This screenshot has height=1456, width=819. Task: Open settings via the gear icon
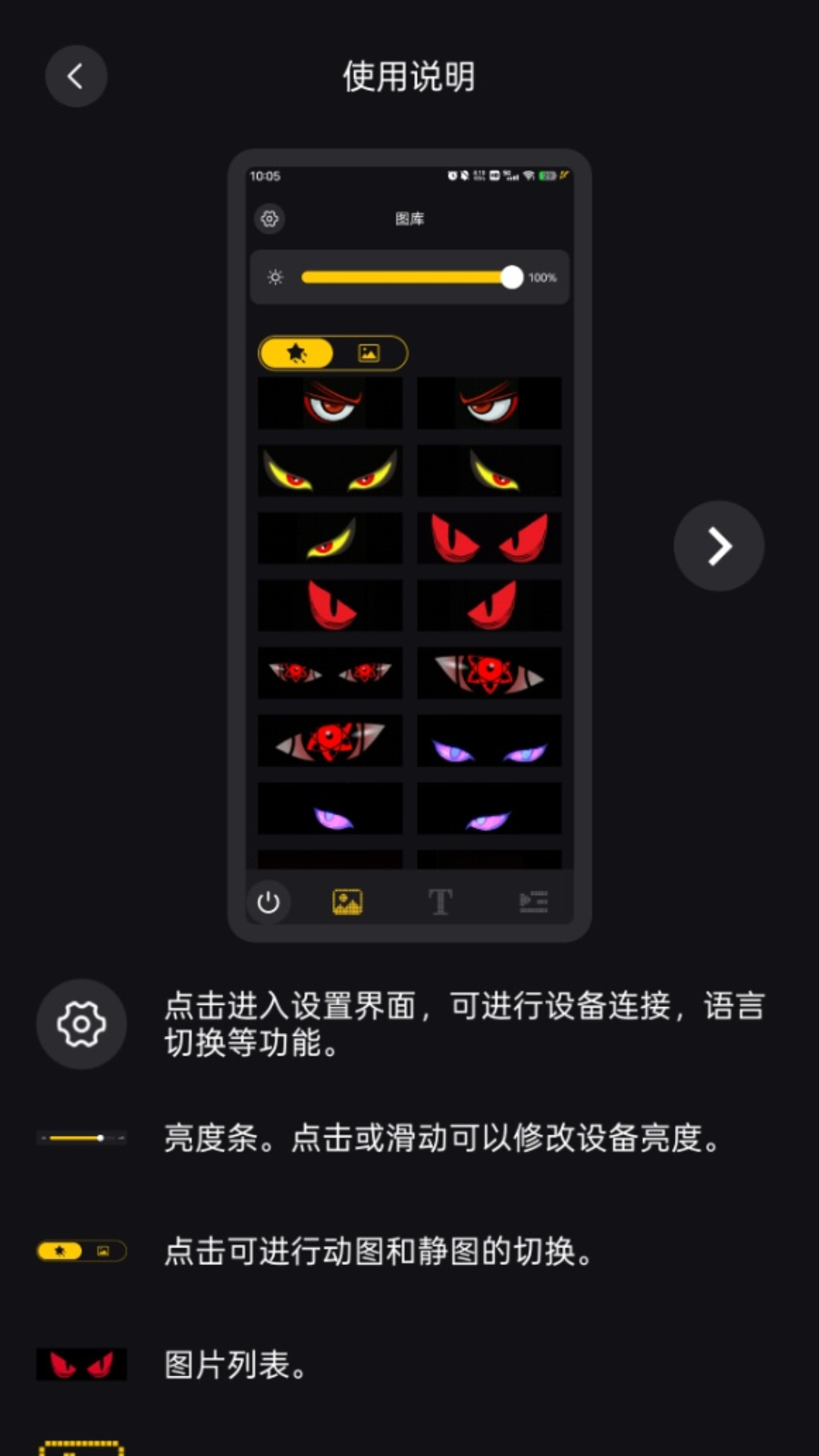pyautogui.click(x=270, y=220)
